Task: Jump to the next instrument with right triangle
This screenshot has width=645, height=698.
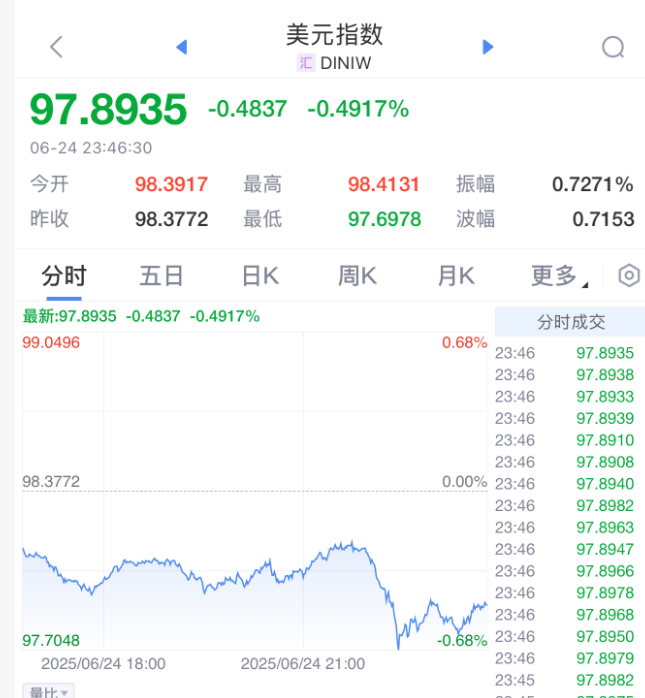Action: [x=488, y=47]
